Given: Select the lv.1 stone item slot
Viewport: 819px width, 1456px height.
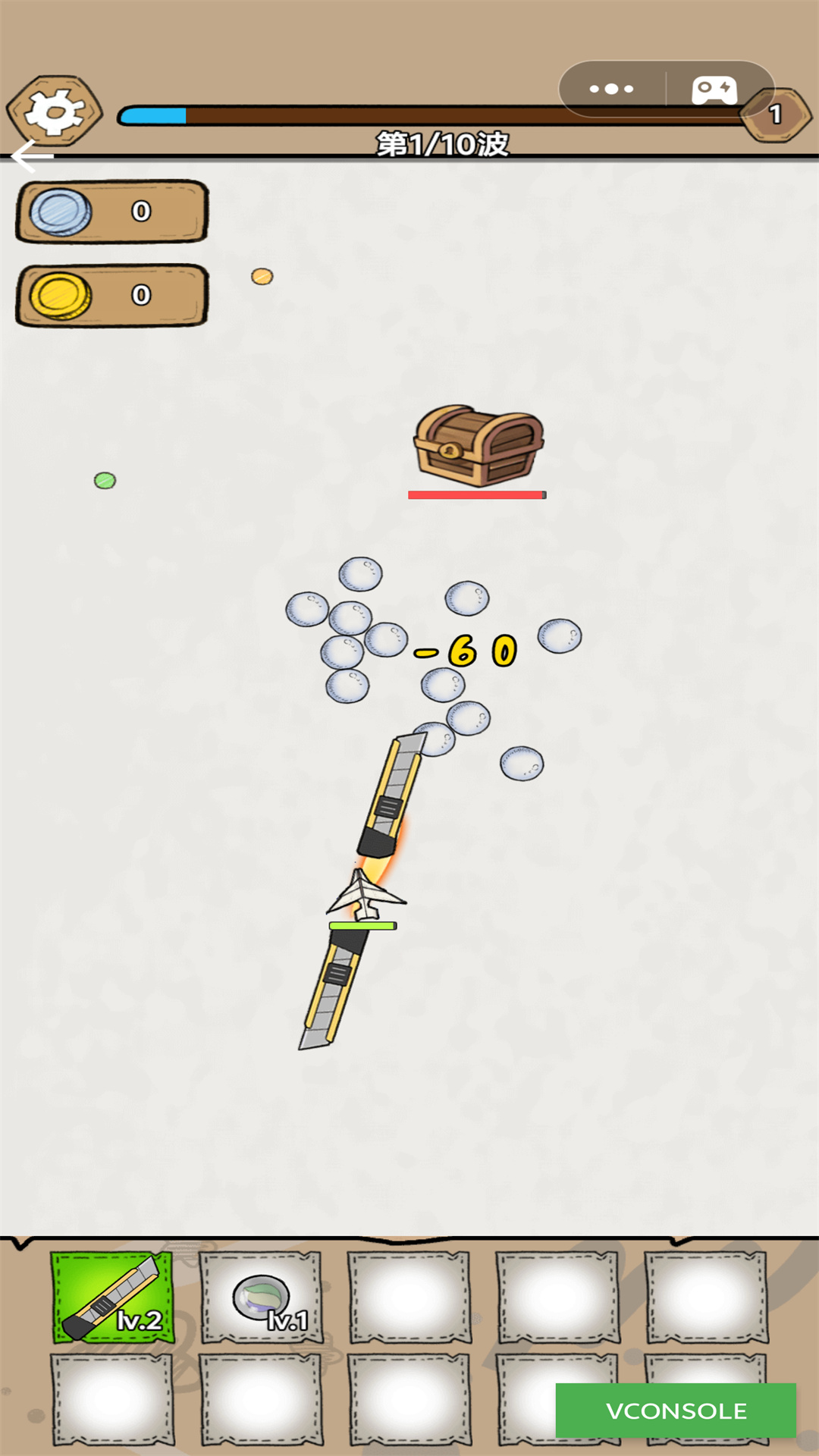Looking at the screenshot, I should tap(261, 1298).
